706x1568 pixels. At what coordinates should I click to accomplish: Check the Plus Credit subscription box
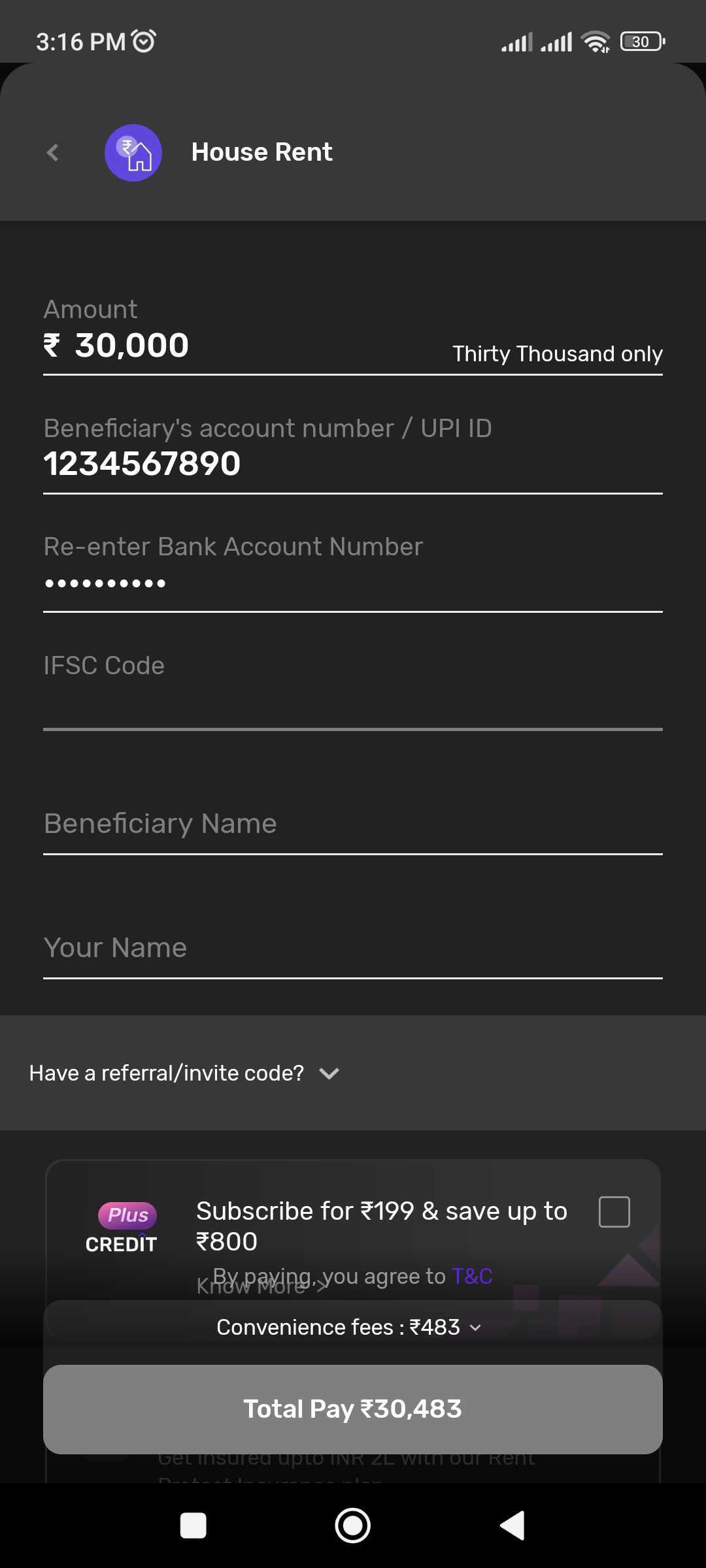614,1212
